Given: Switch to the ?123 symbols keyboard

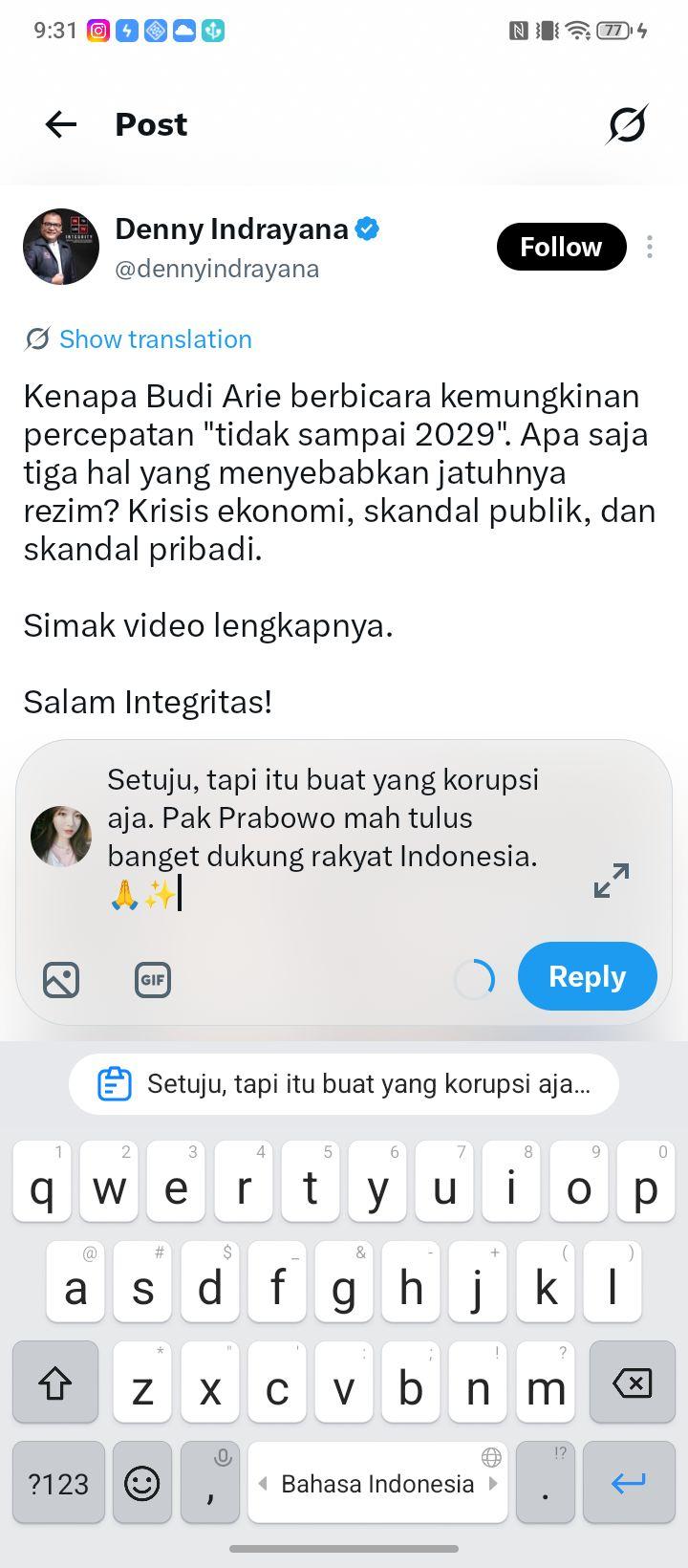Looking at the screenshot, I should pyautogui.click(x=58, y=1483).
